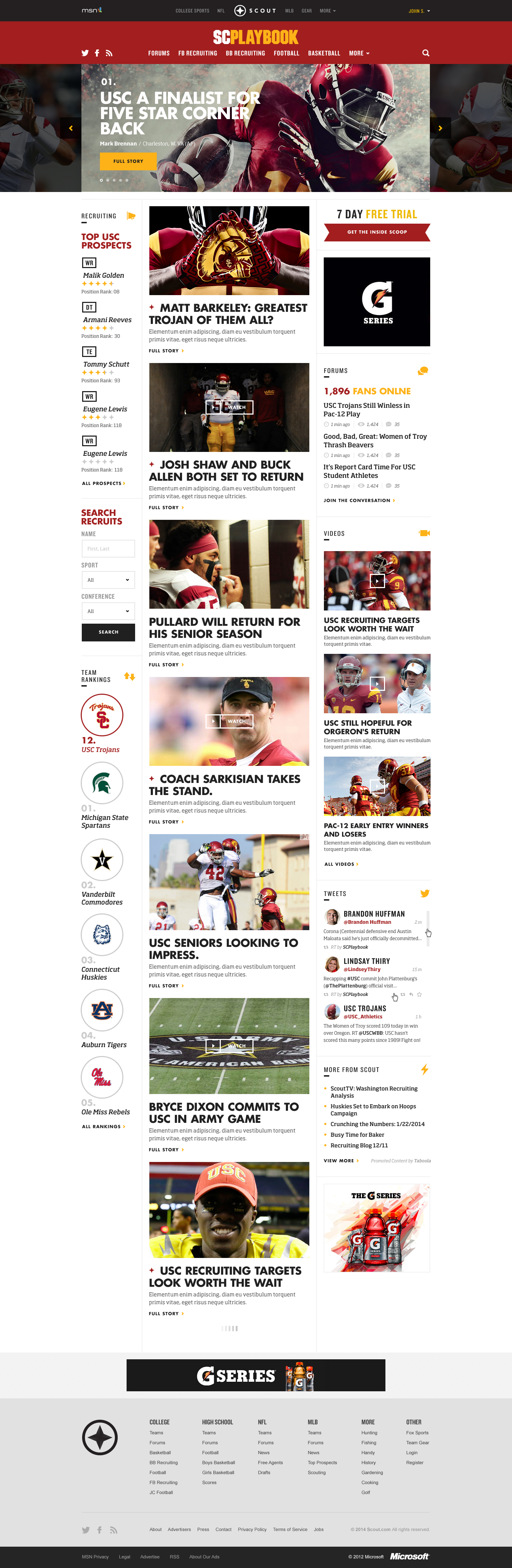The image size is (512, 1568).
Task: Tap the recruit Name input field
Action: tap(108, 548)
